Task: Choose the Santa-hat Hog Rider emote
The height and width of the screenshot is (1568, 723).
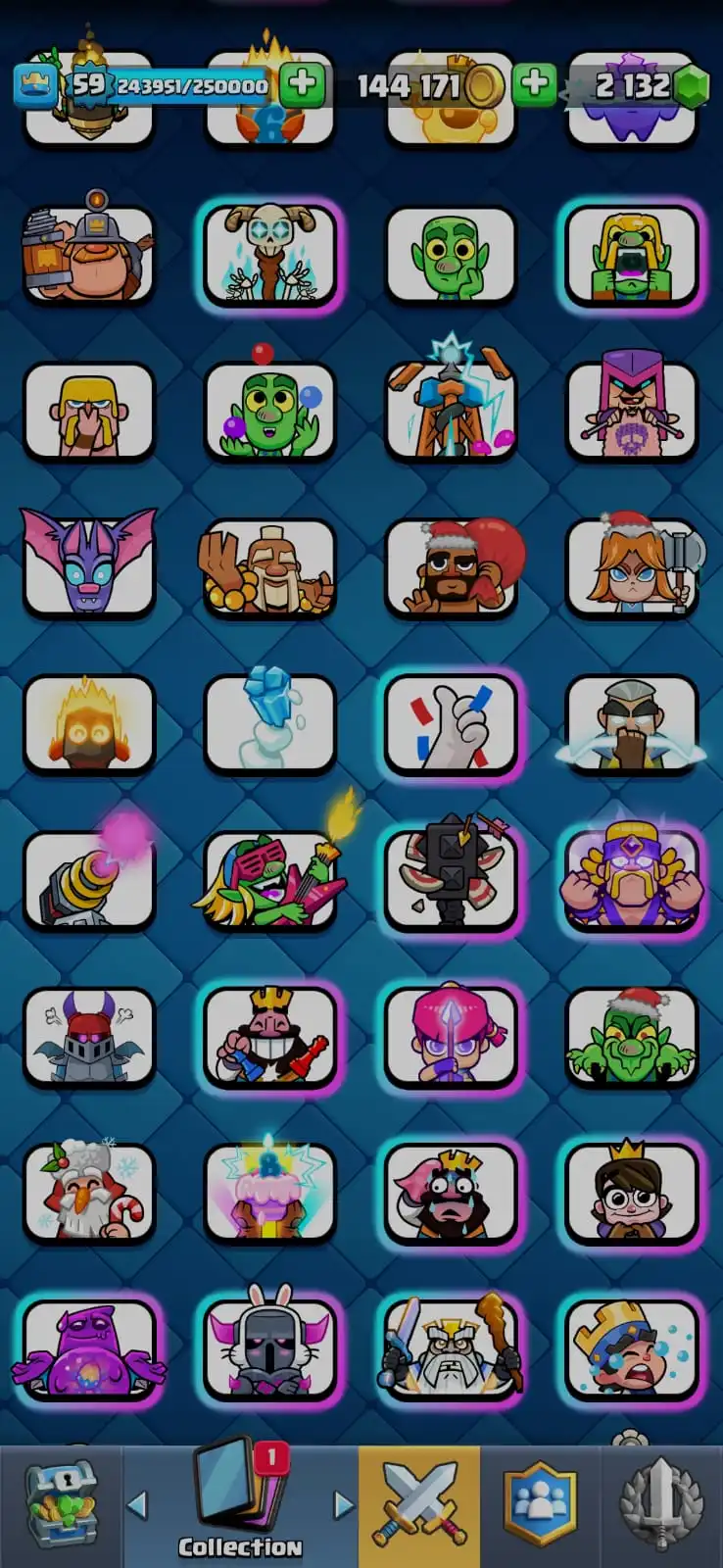Action: pos(452,566)
